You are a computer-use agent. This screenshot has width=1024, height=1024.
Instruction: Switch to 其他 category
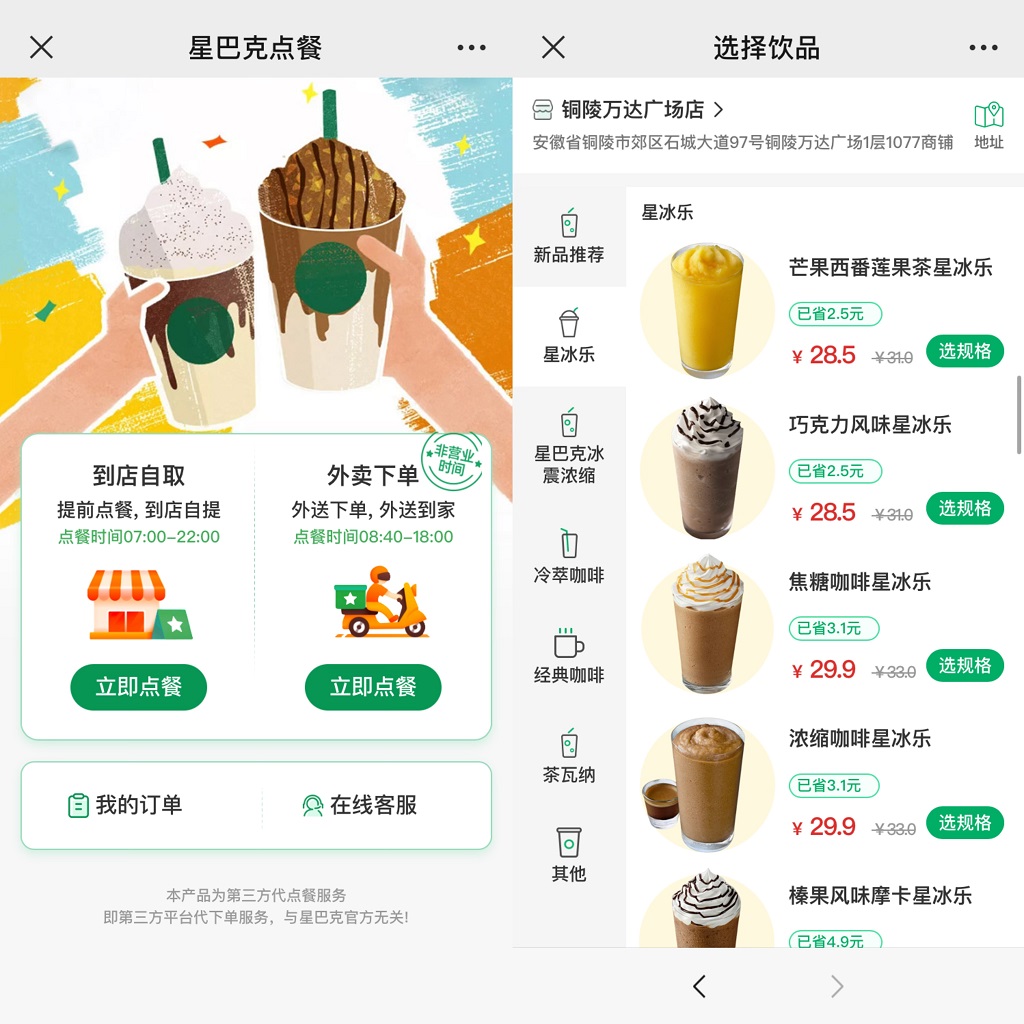[x=569, y=855]
